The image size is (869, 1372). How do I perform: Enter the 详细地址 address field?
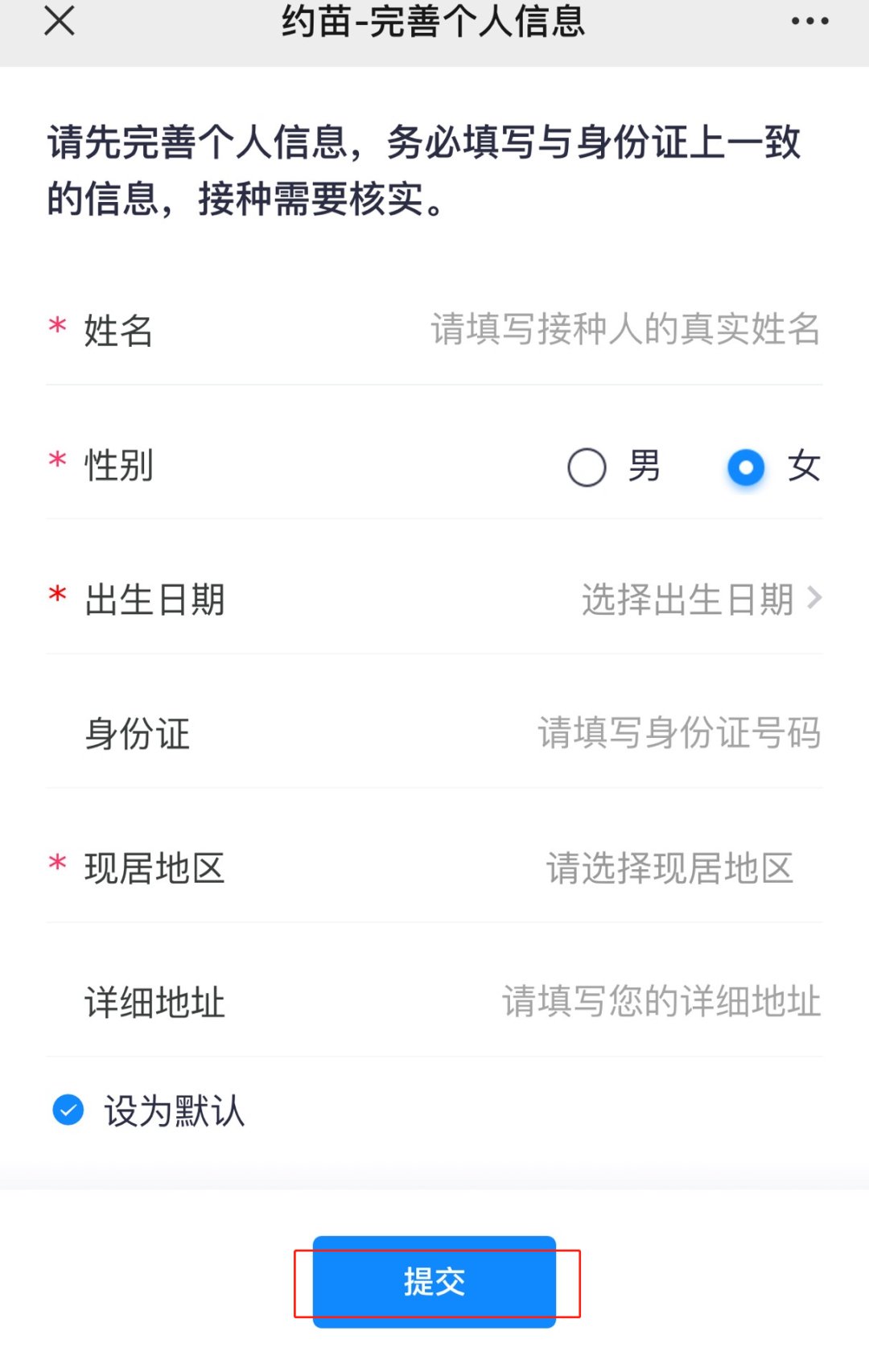pos(661,1002)
